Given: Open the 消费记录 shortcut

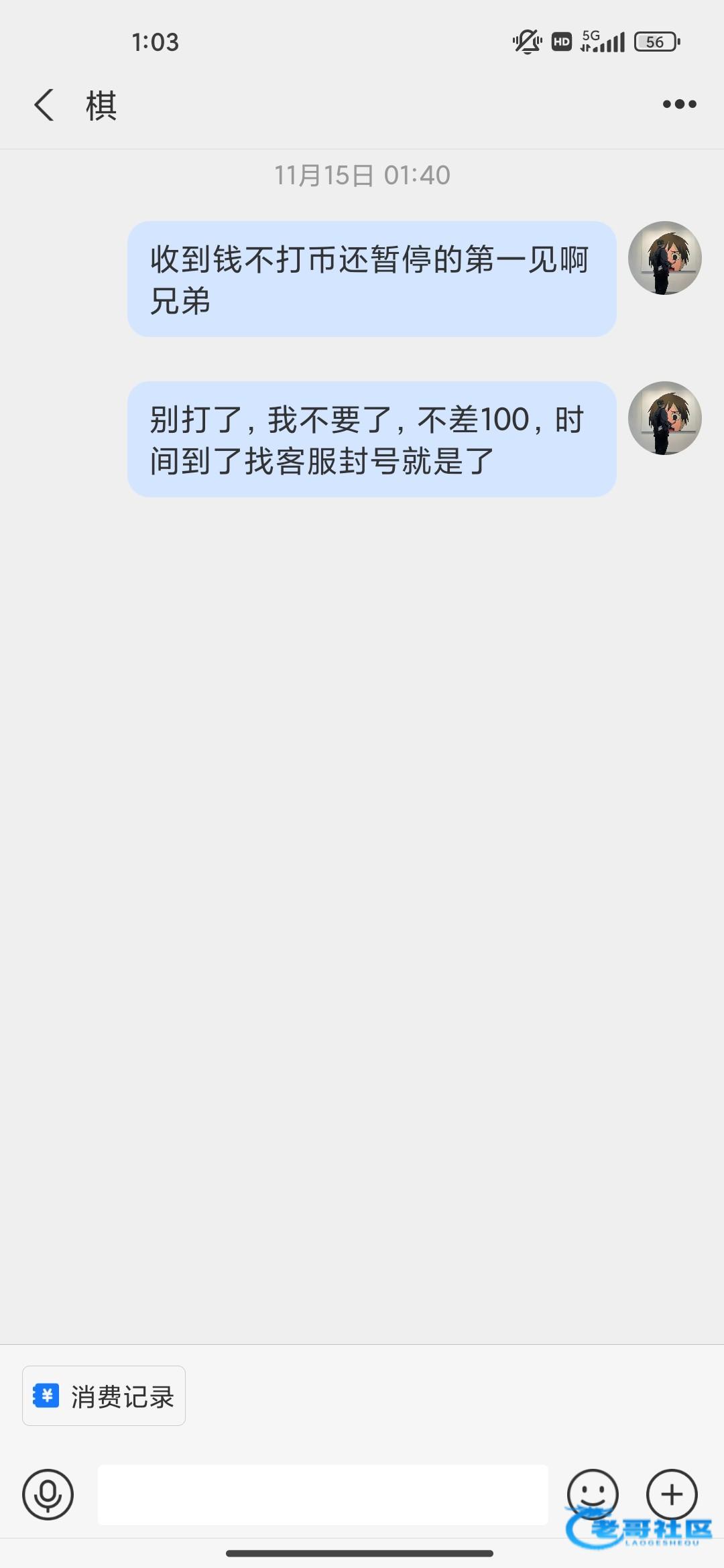Looking at the screenshot, I should (x=104, y=1396).
